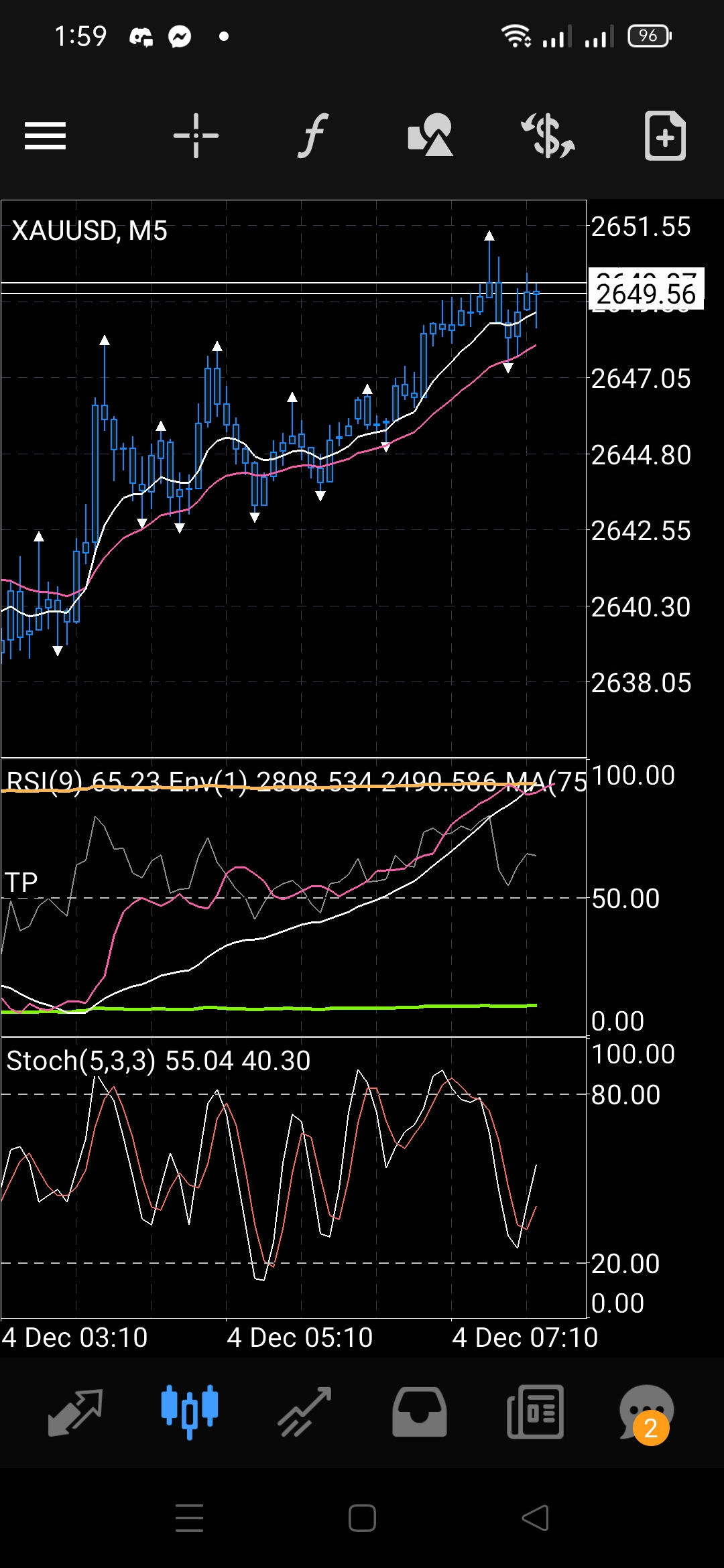The width and height of the screenshot is (724, 1568).
Task: Create a new order
Action: point(665,136)
